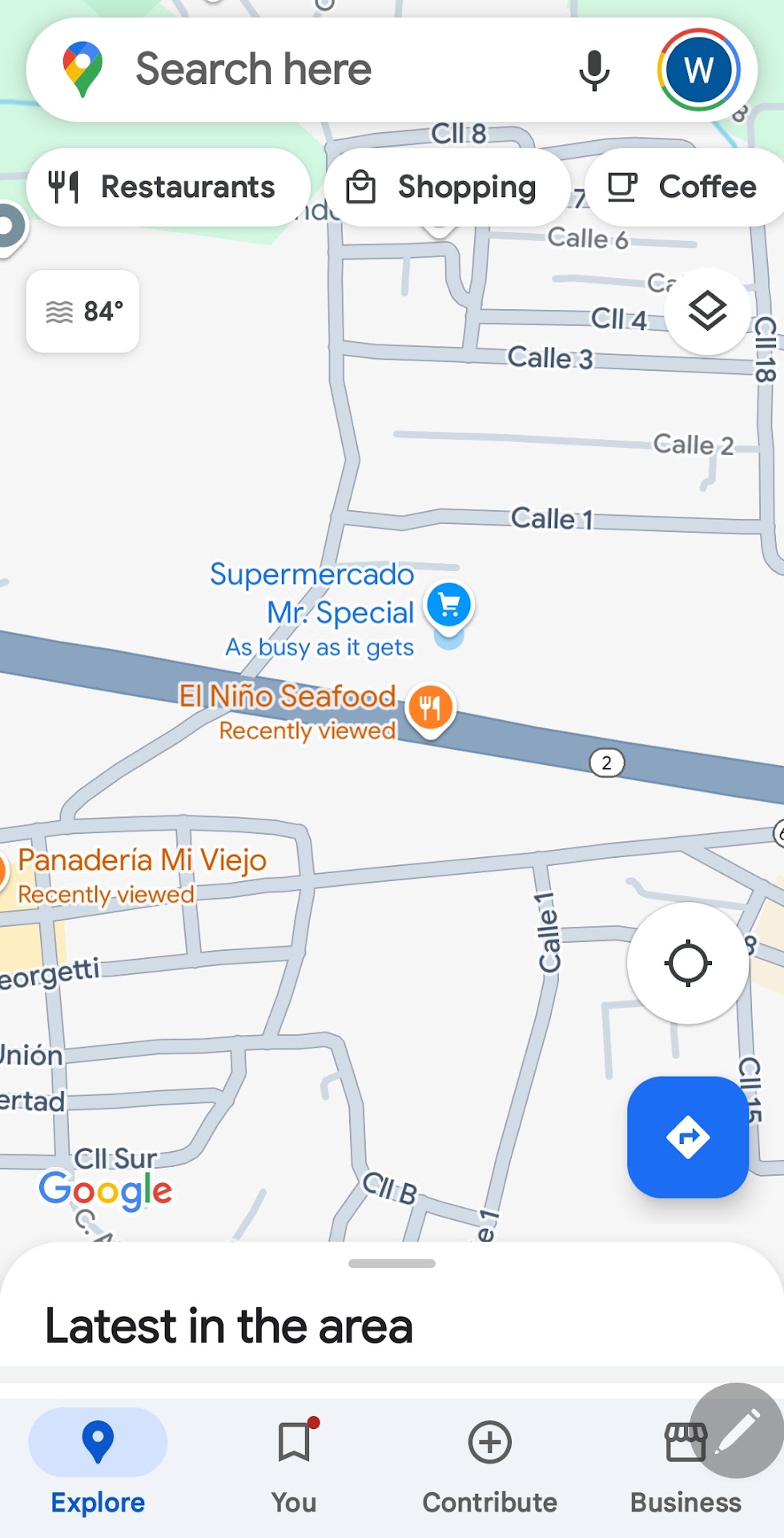Open the Search here box

click(320, 70)
